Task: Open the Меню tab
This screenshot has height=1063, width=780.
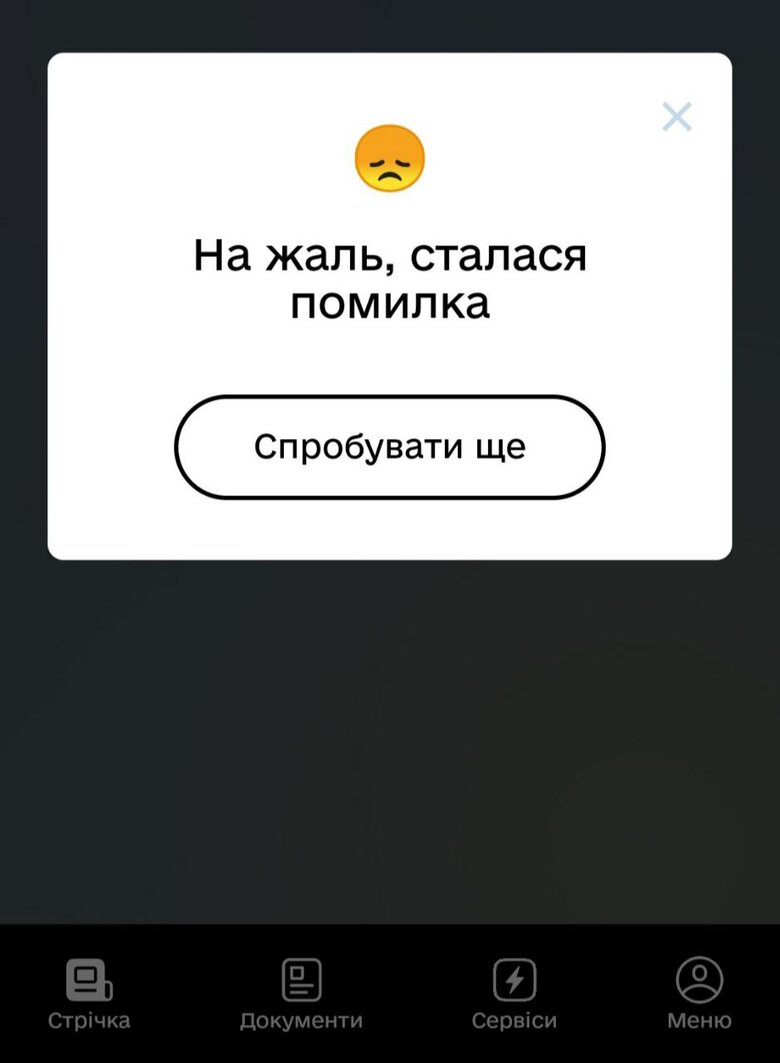Action: [x=699, y=993]
